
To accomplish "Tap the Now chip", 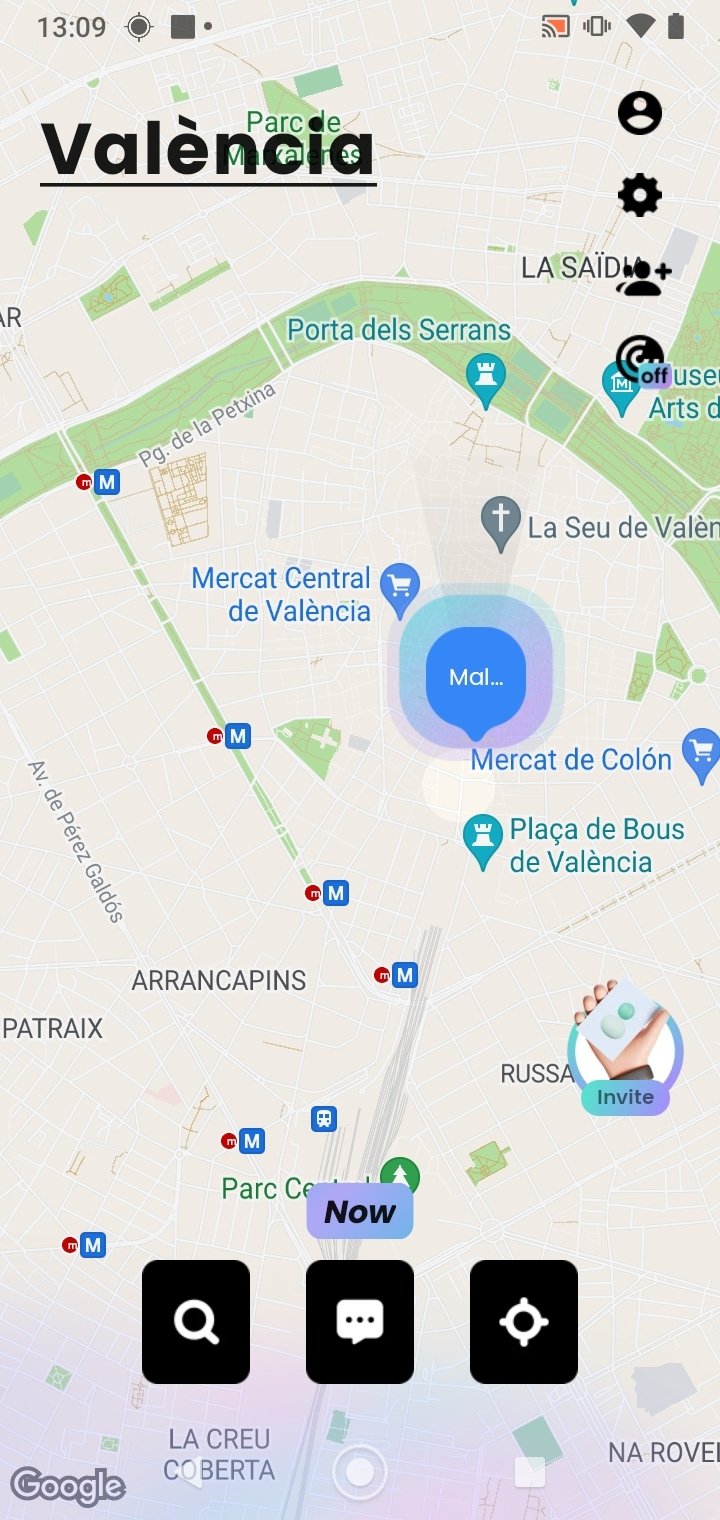I will 360,1212.
